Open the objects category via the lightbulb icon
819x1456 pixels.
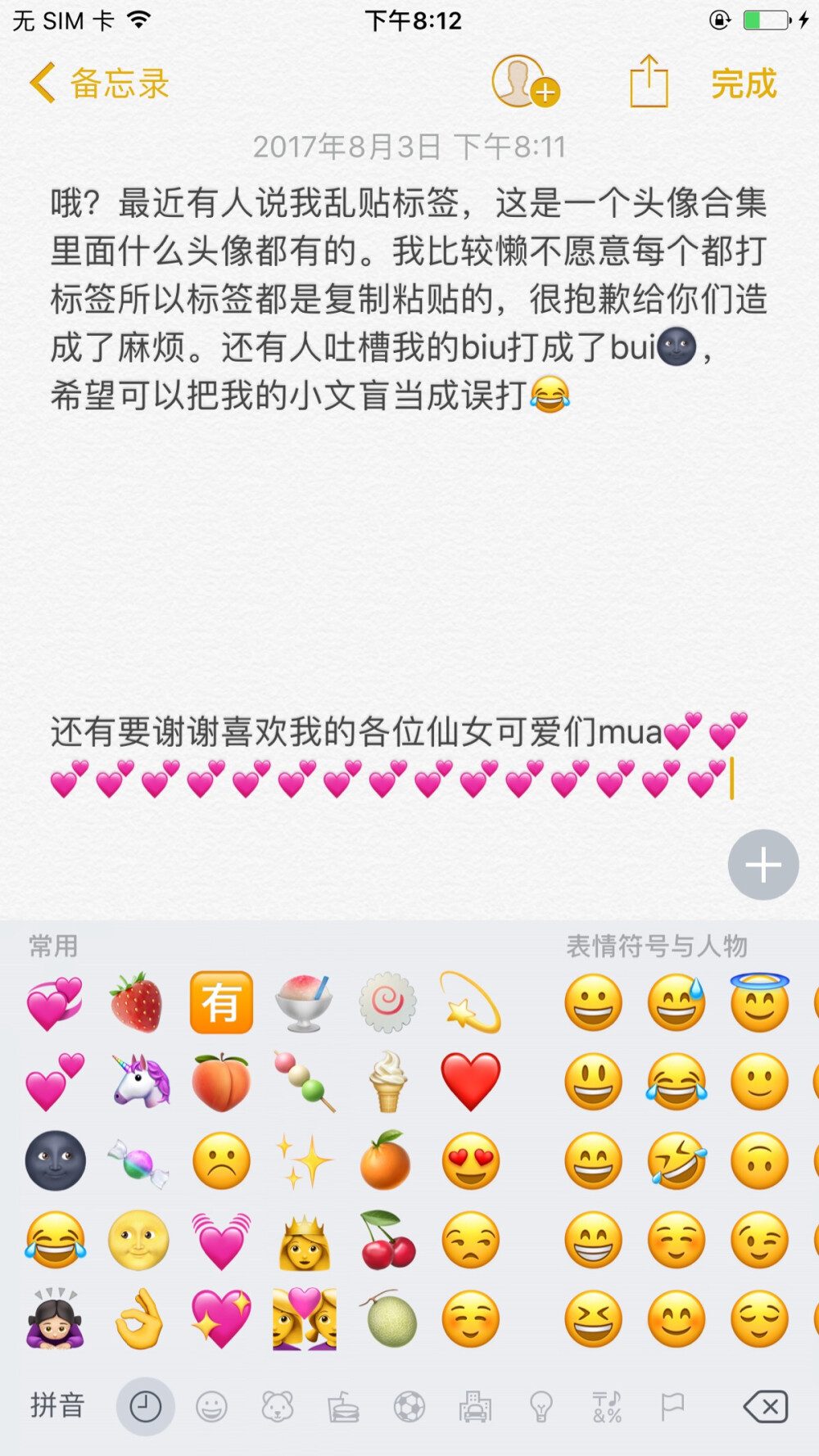click(539, 1406)
